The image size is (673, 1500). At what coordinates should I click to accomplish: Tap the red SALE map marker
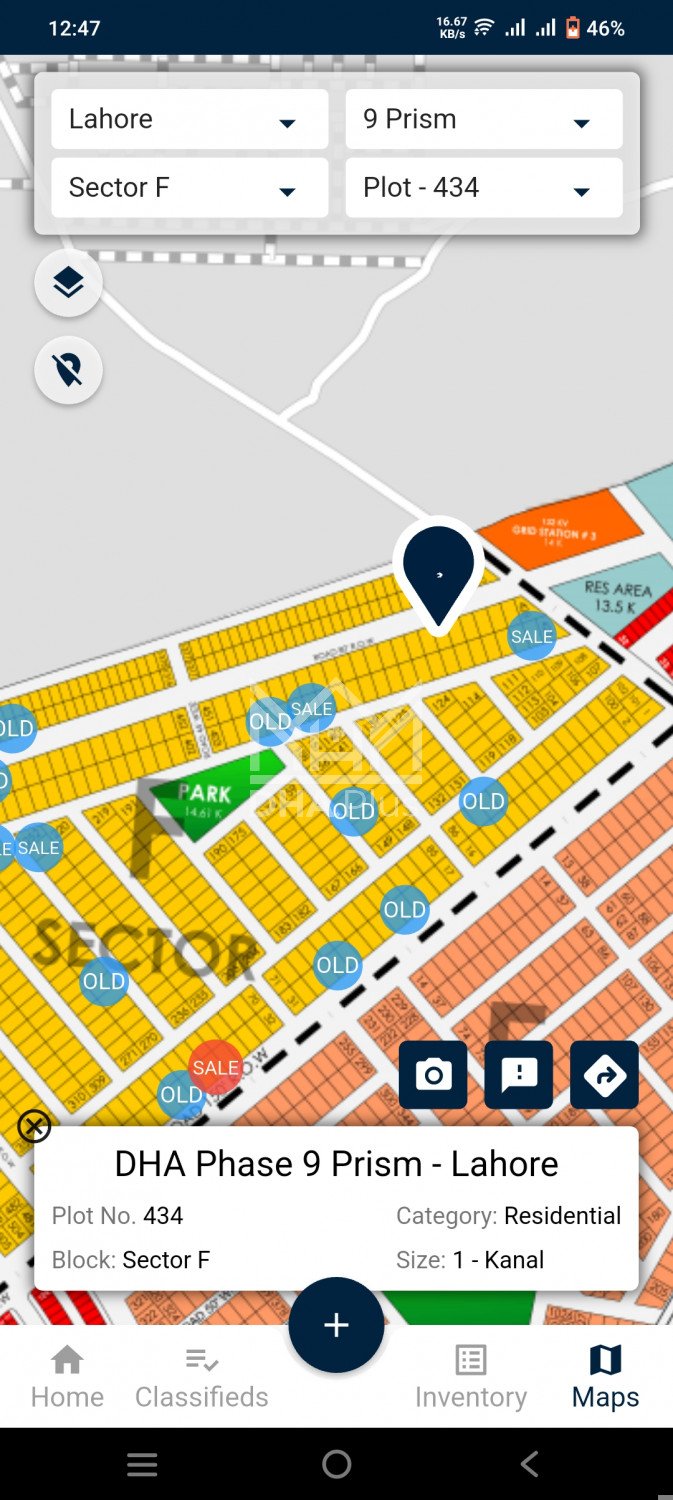[x=215, y=1067]
